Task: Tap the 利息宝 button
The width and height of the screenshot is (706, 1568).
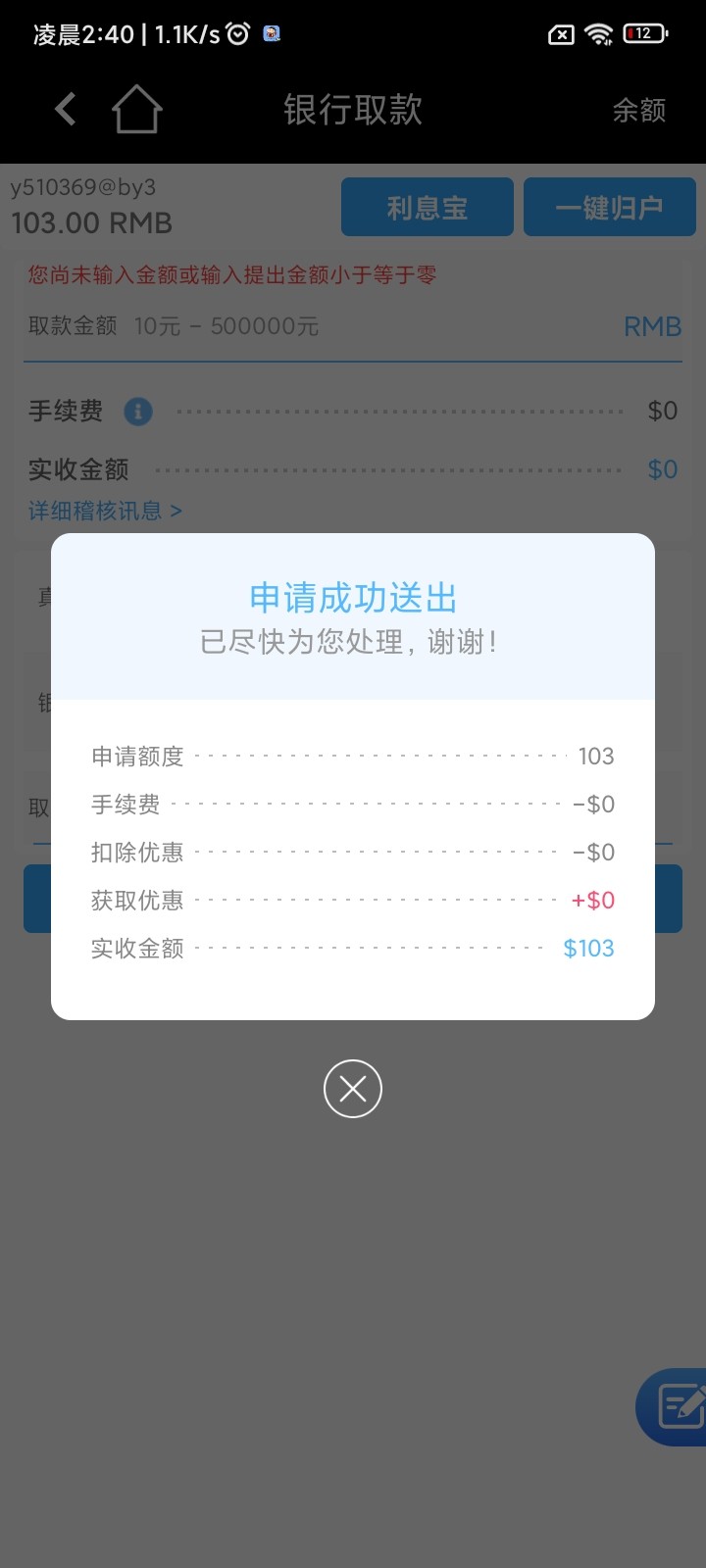Action: (x=427, y=207)
